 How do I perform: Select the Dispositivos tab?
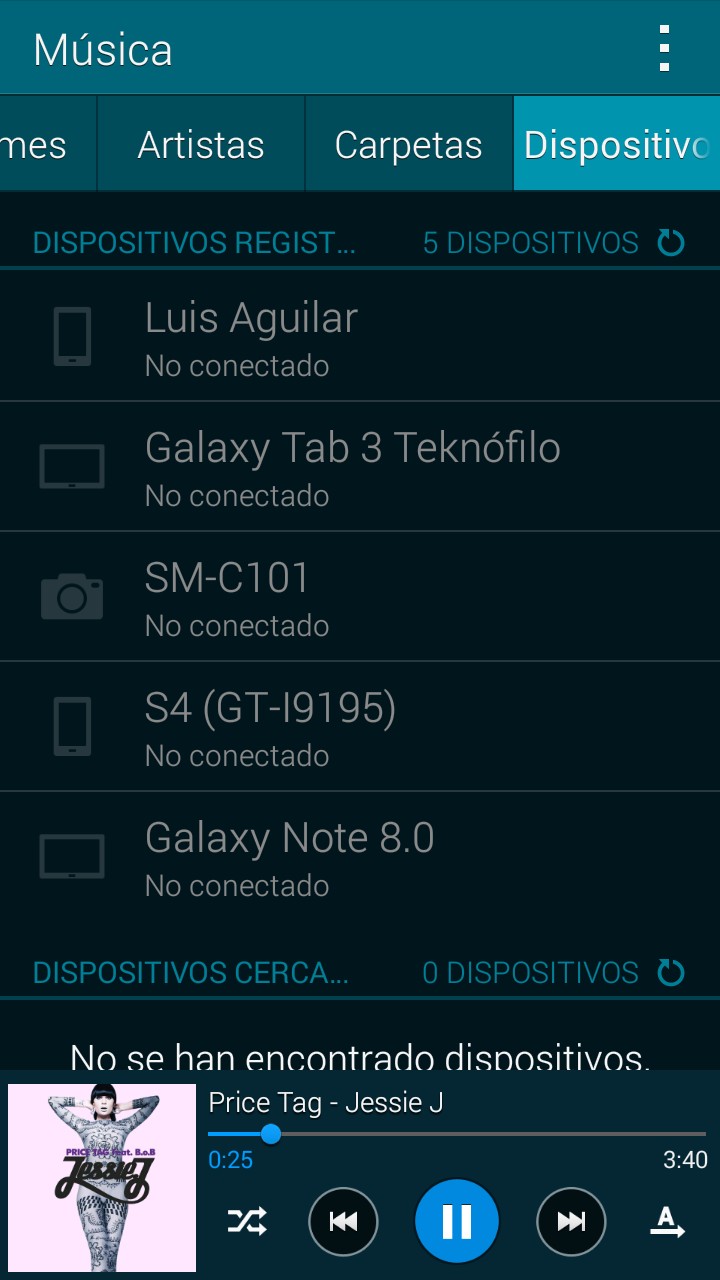[x=616, y=145]
